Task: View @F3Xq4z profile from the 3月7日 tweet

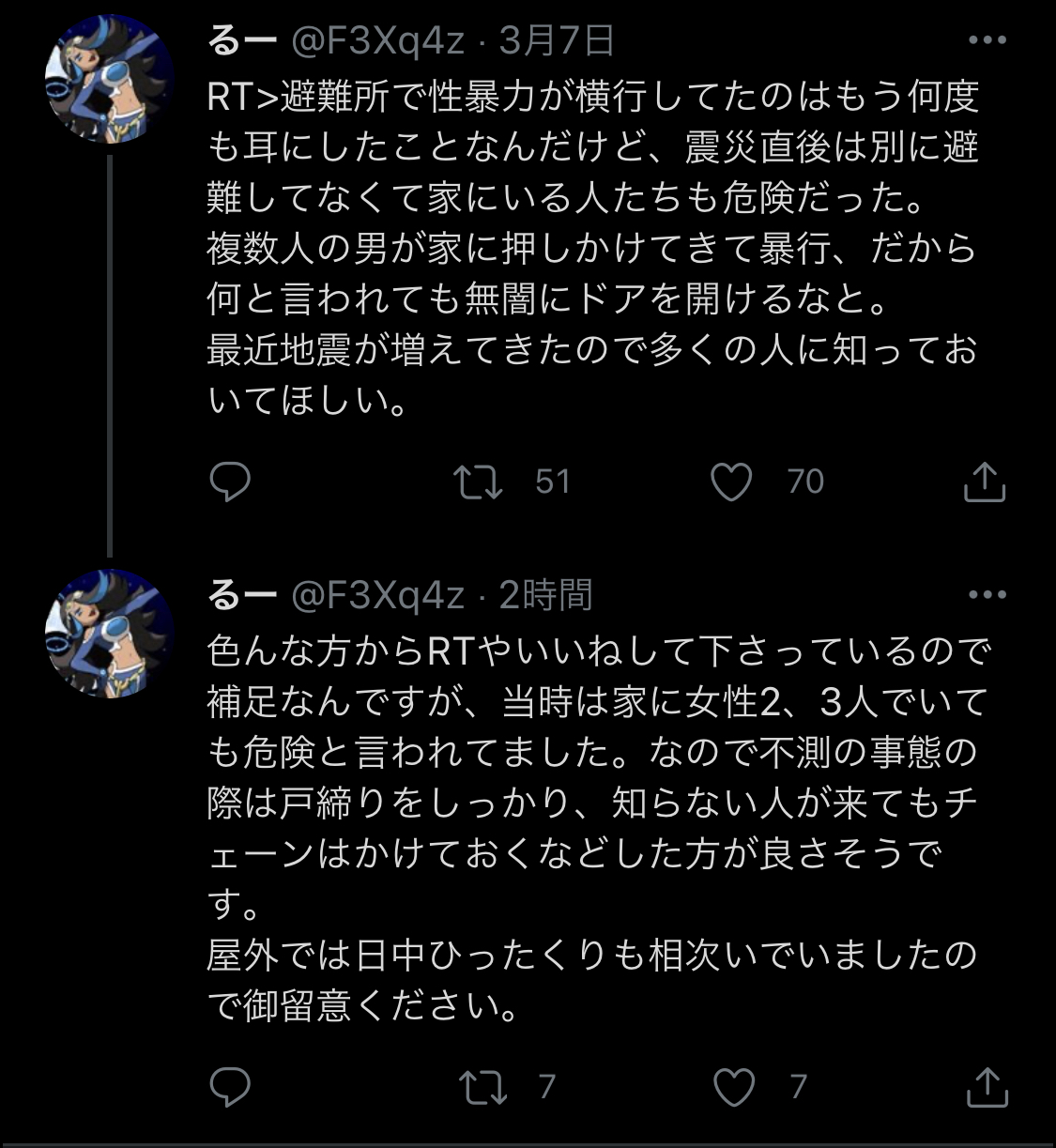Action: click(x=378, y=40)
